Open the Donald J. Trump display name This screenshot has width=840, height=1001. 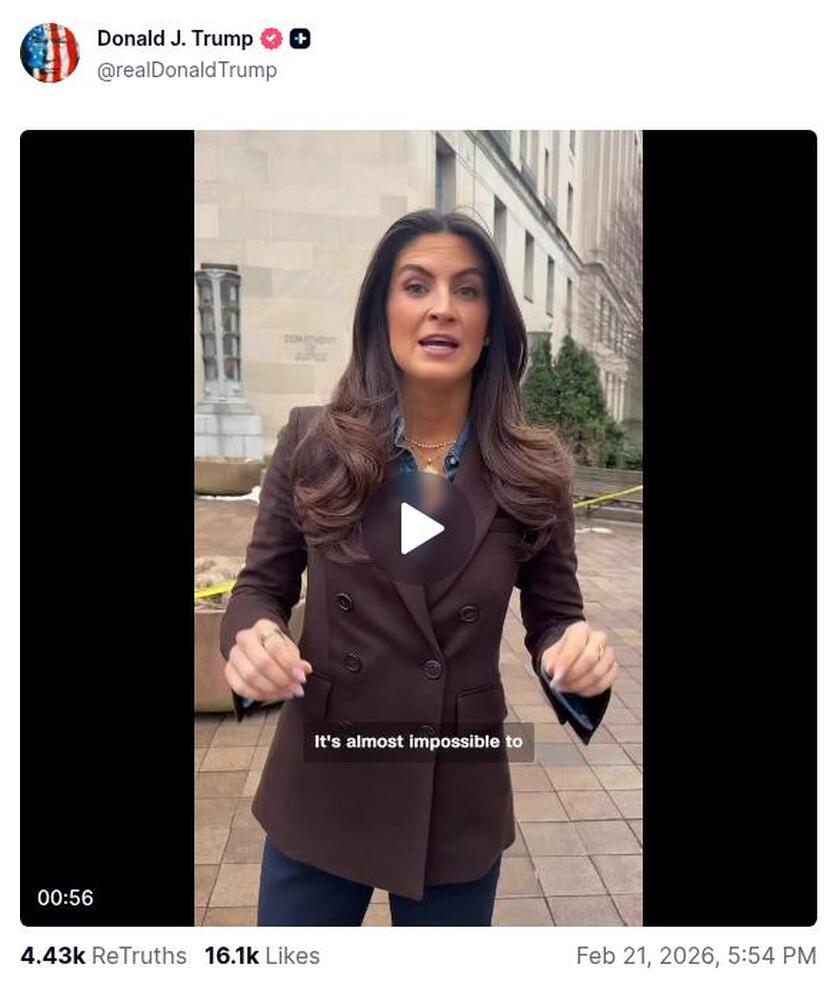(x=174, y=38)
